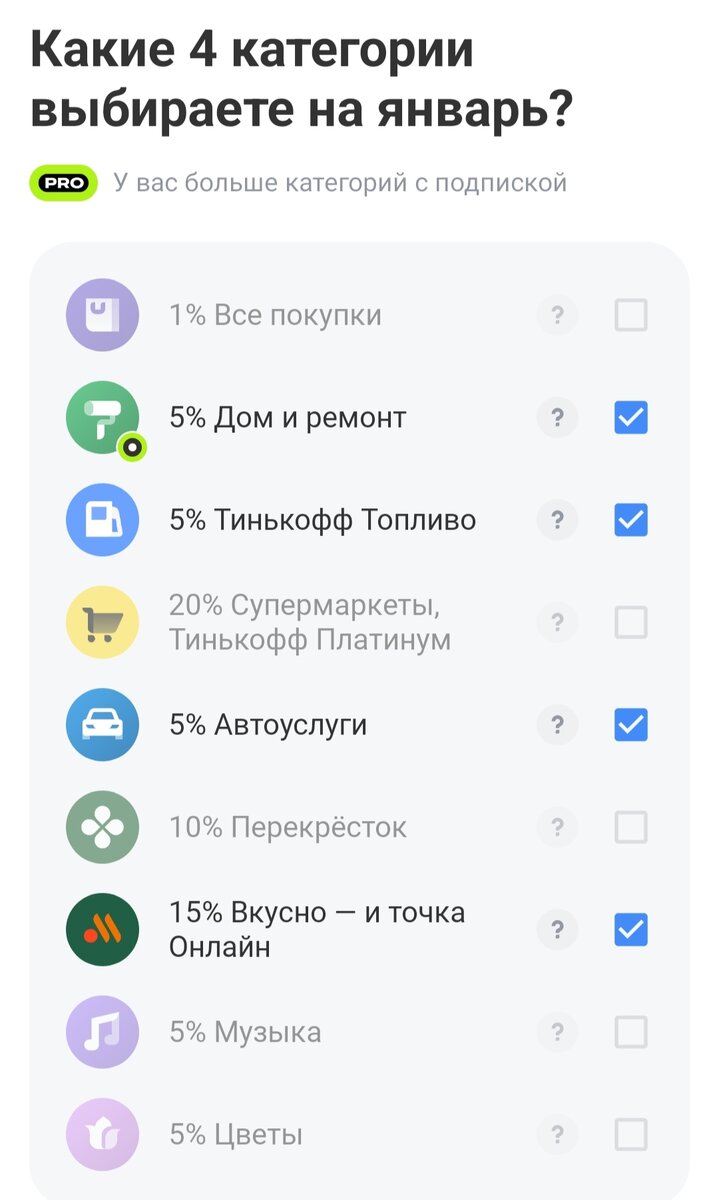Image resolution: width=719 pixels, height=1200 pixels.
Task: Uncheck the Тинькофф Топливо checkbox
Action: [x=630, y=520]
